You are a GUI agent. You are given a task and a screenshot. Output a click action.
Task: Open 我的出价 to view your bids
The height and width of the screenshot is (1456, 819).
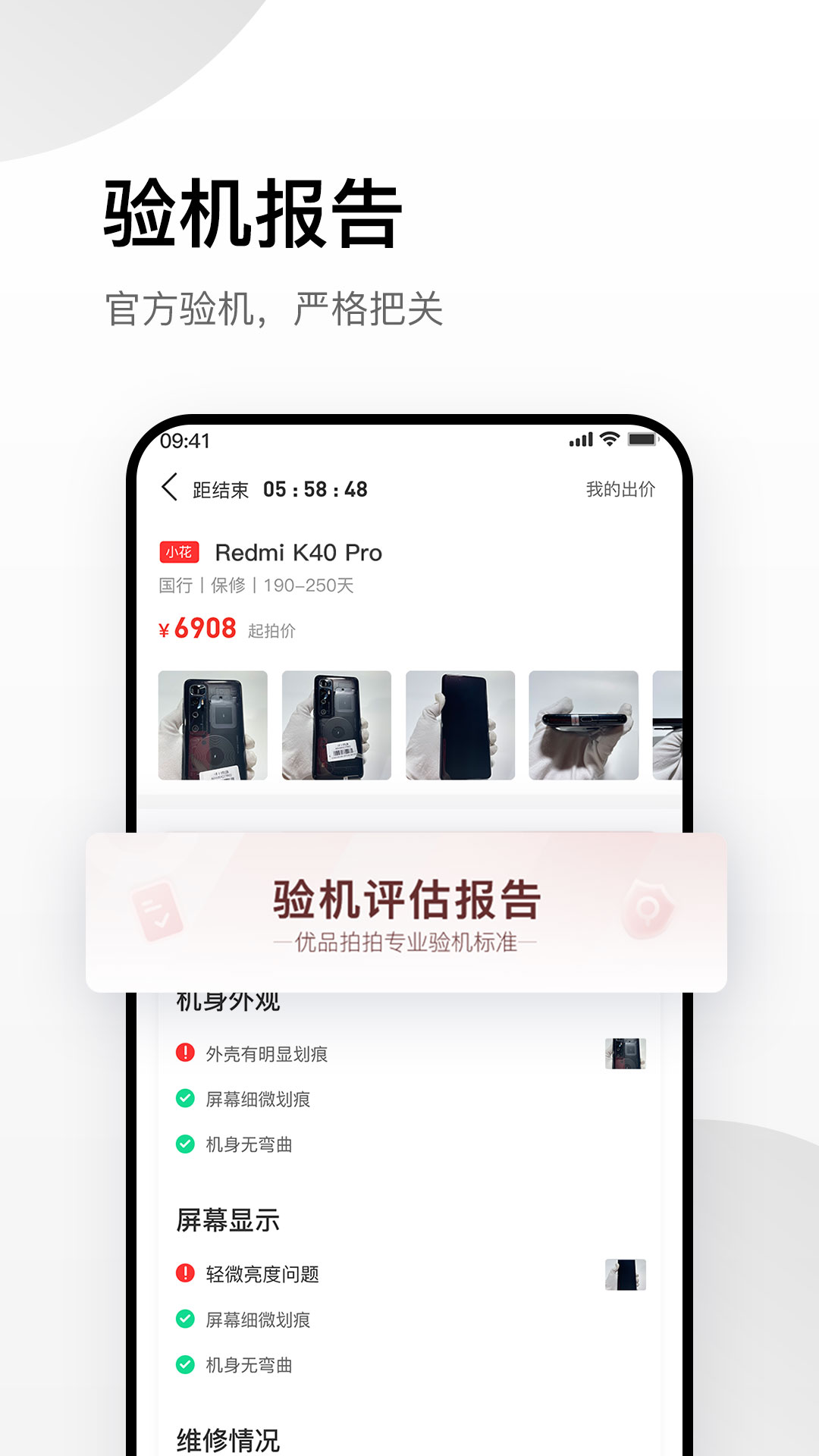click(x=620, y=489)
